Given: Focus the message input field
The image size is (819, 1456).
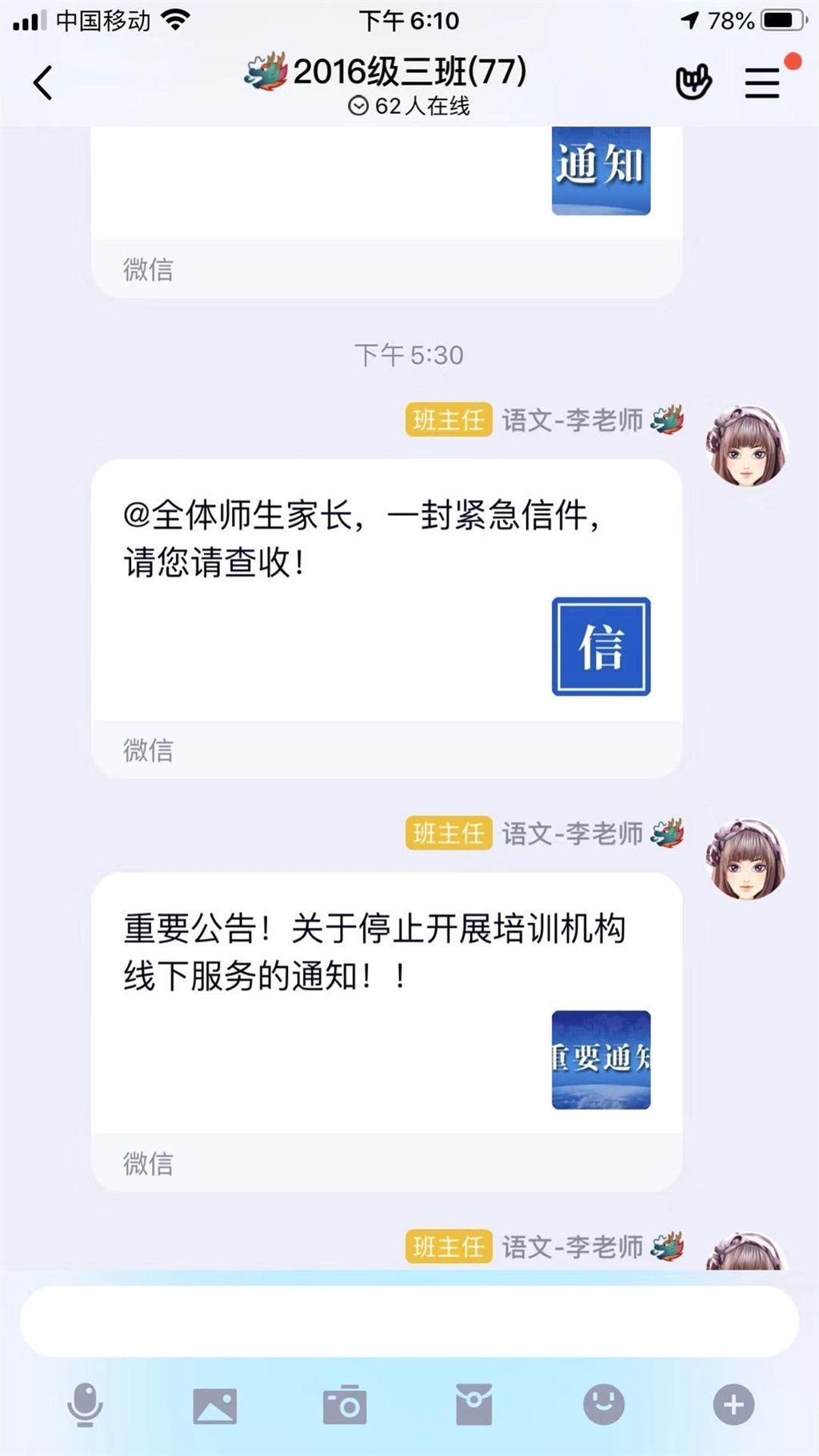Looking at the screenshot, I should [x=409, y=1322].
